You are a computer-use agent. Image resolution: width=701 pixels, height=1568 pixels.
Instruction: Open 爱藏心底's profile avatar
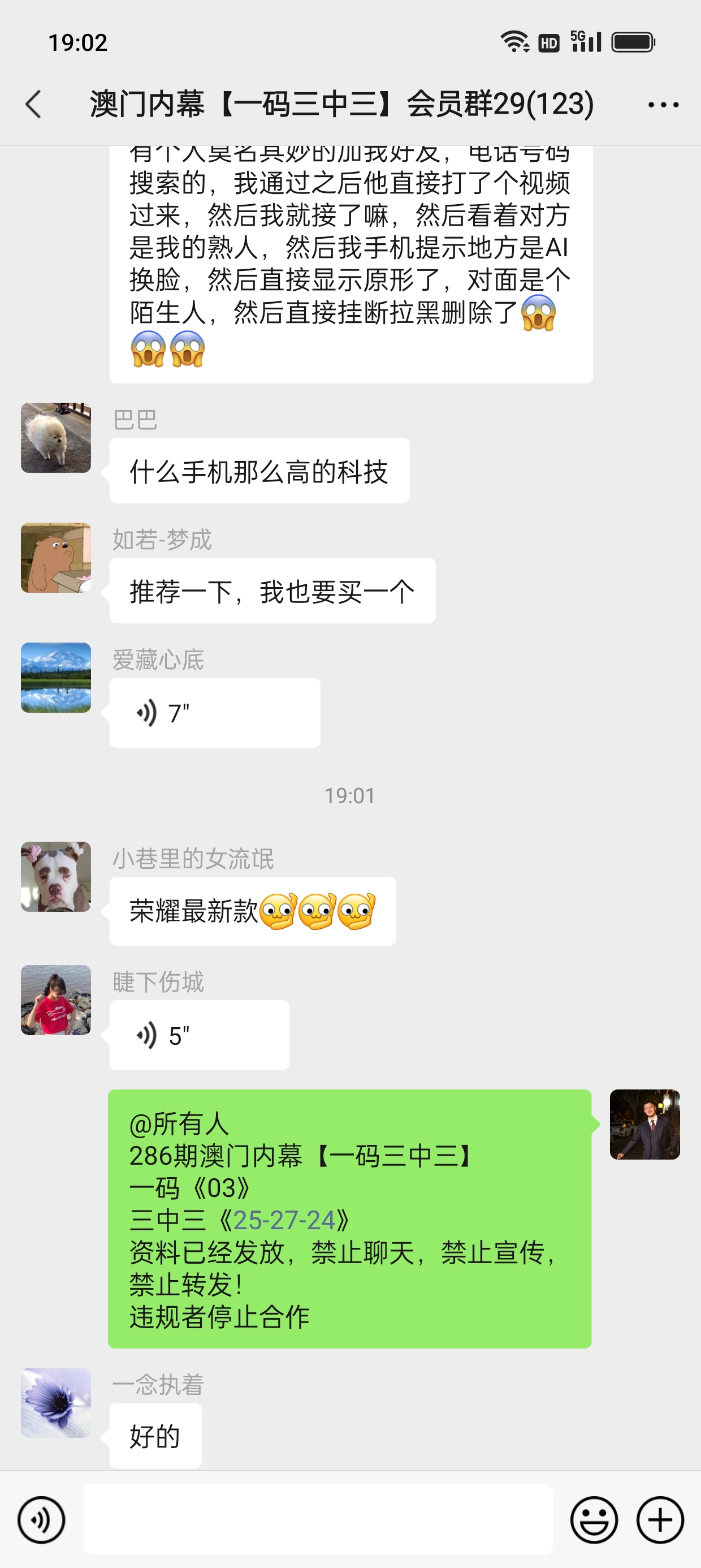point(56,678)
